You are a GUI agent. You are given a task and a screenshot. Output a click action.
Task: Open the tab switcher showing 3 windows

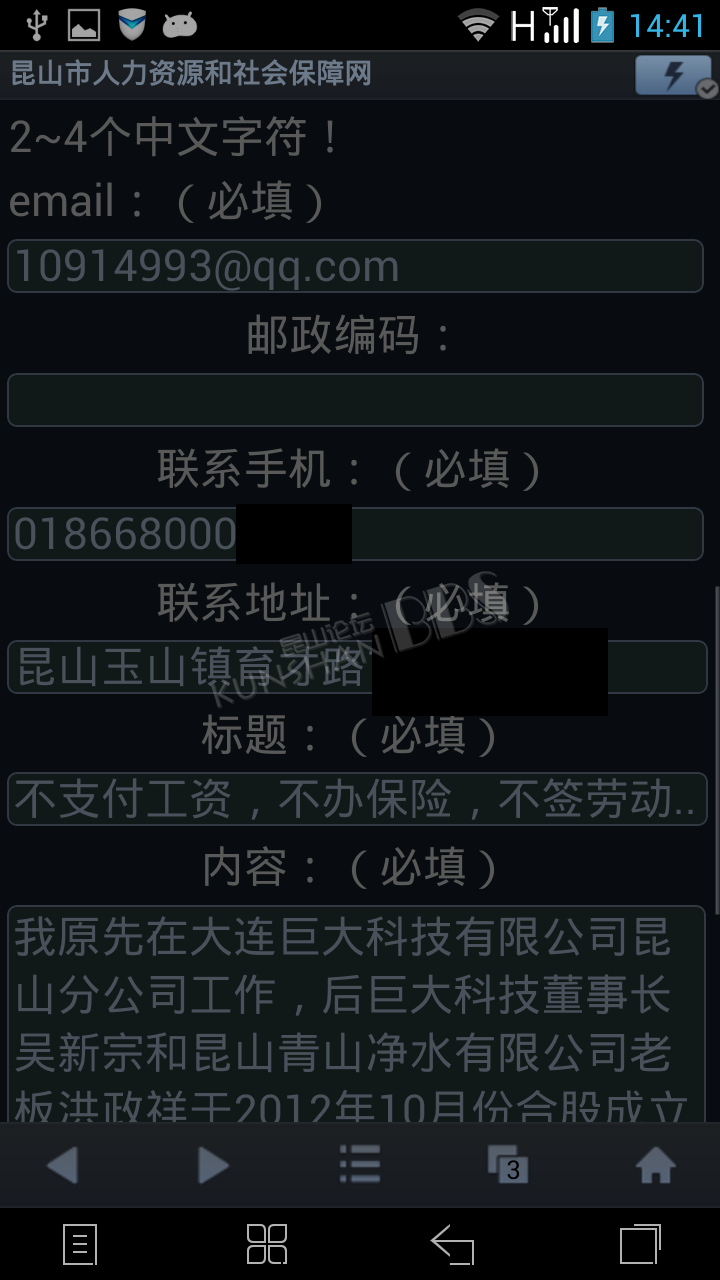click(x=508, y=1165)
